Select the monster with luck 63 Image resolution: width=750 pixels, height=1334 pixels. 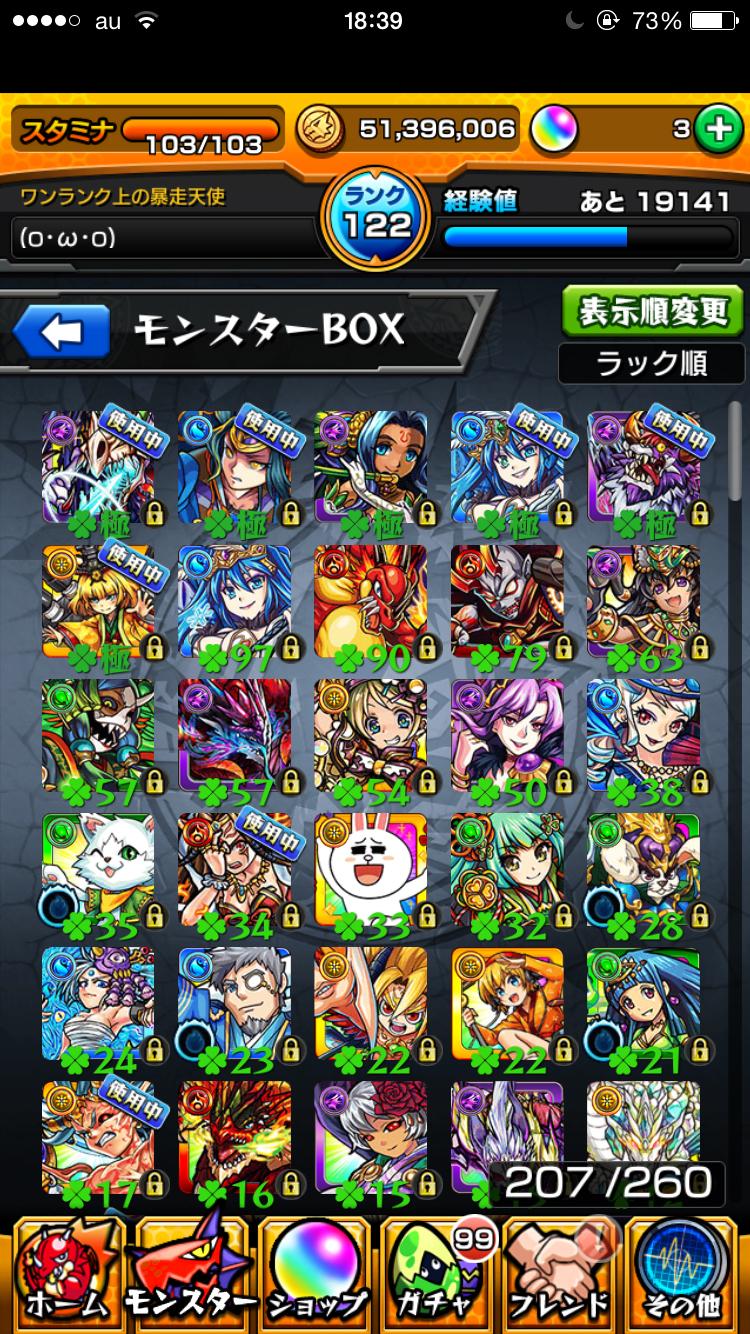click(642, 603)
